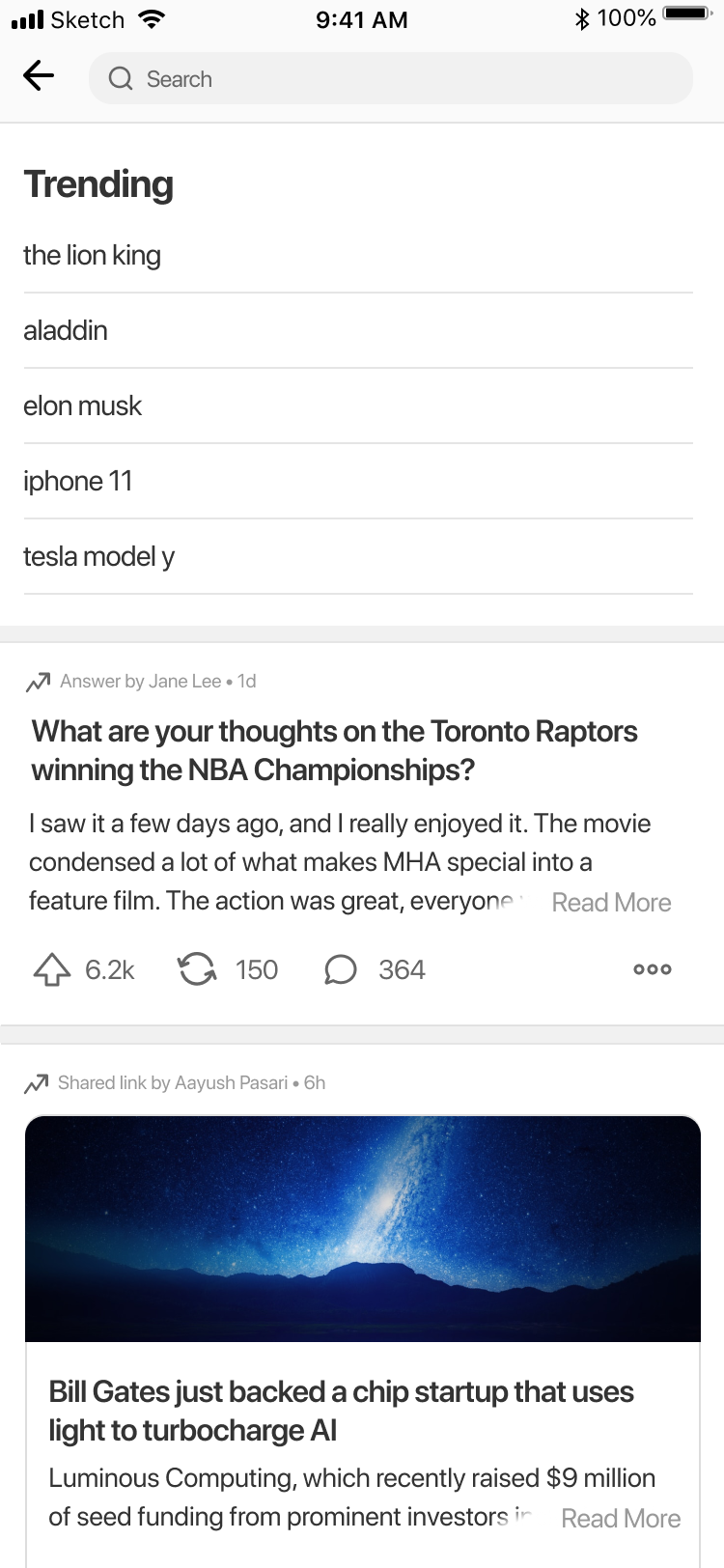
Task: Open the three-dot options menu on the answer
Action: coord(652,969)
